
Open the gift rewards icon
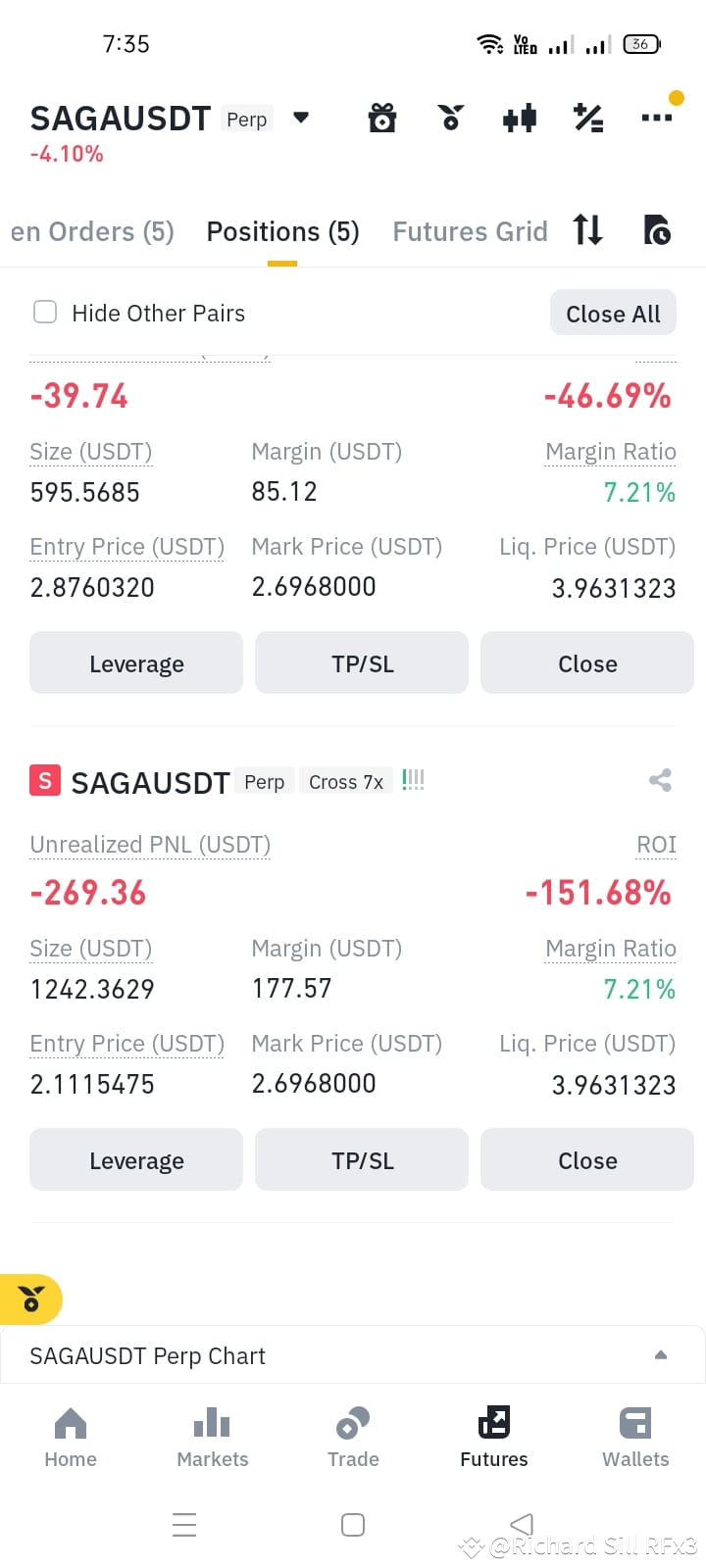click(x=382, y=117)
